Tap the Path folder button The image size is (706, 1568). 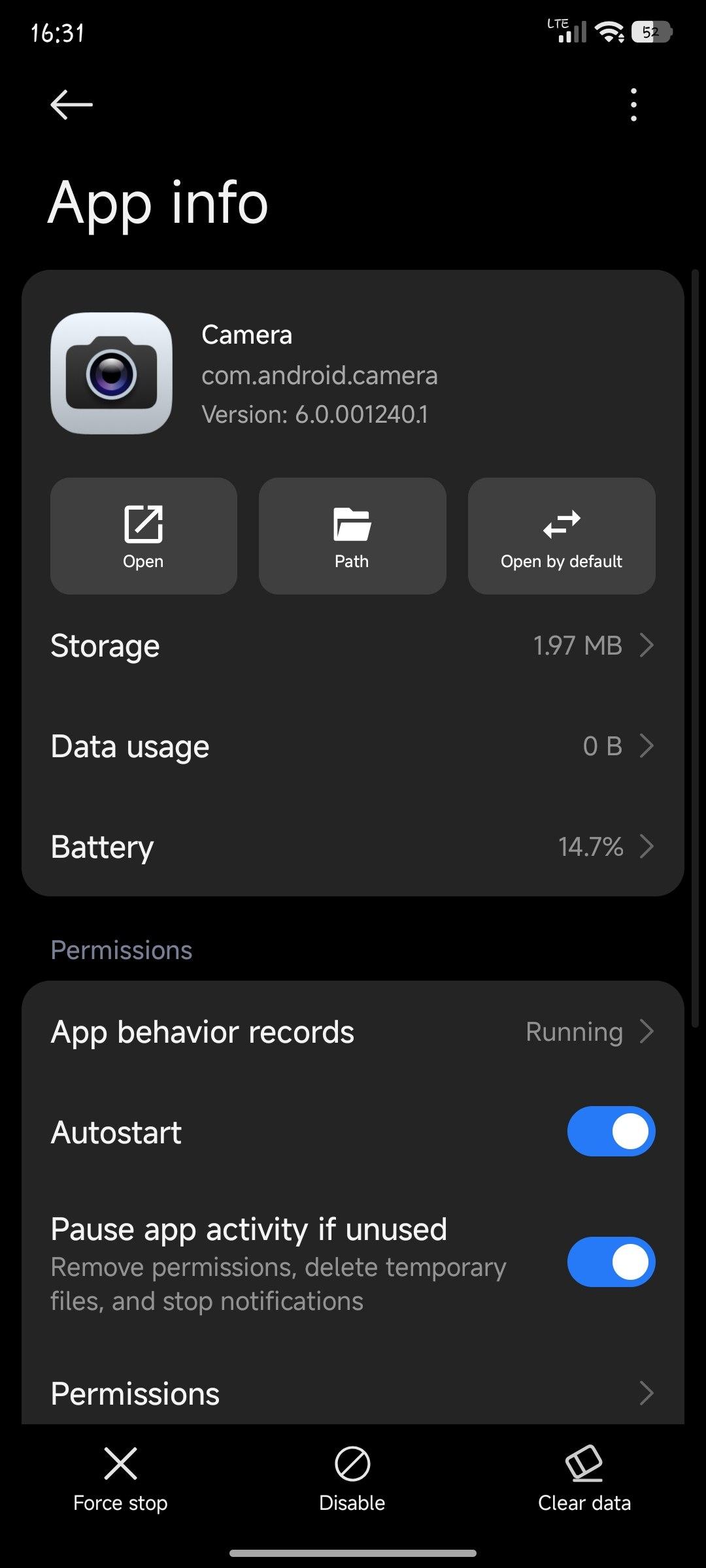click(352, 536)
